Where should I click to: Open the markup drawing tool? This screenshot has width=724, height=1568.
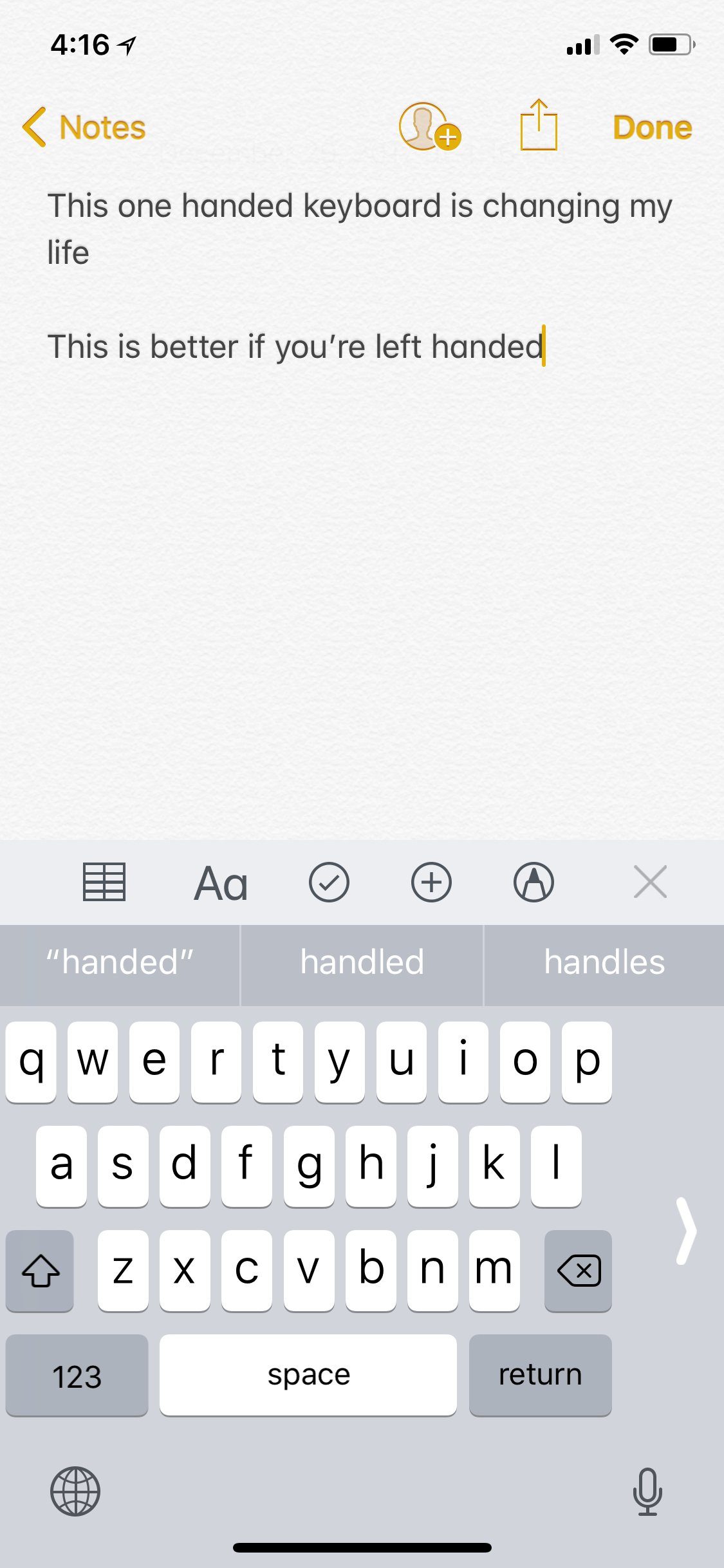click(534, 882)
